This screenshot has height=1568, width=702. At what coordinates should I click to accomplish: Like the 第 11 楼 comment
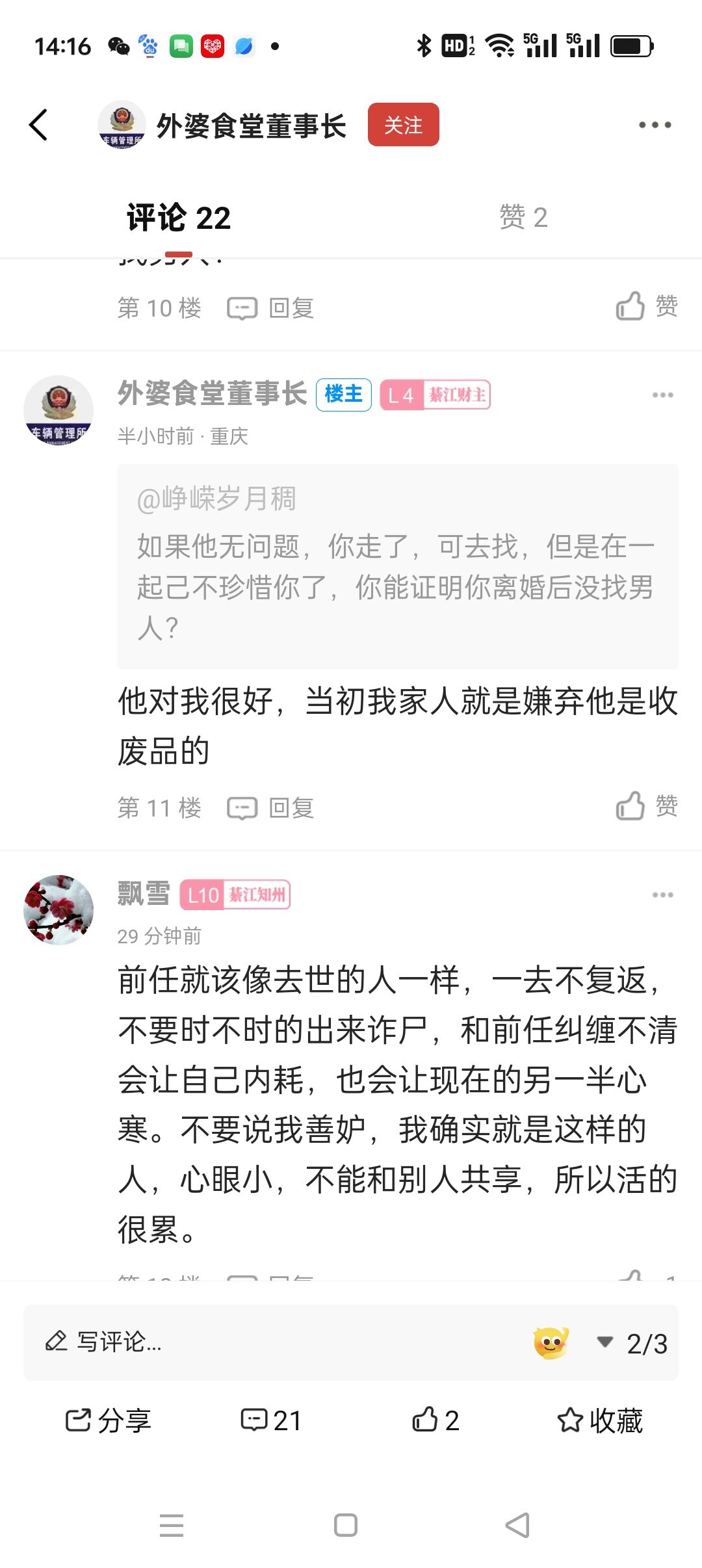646,806
